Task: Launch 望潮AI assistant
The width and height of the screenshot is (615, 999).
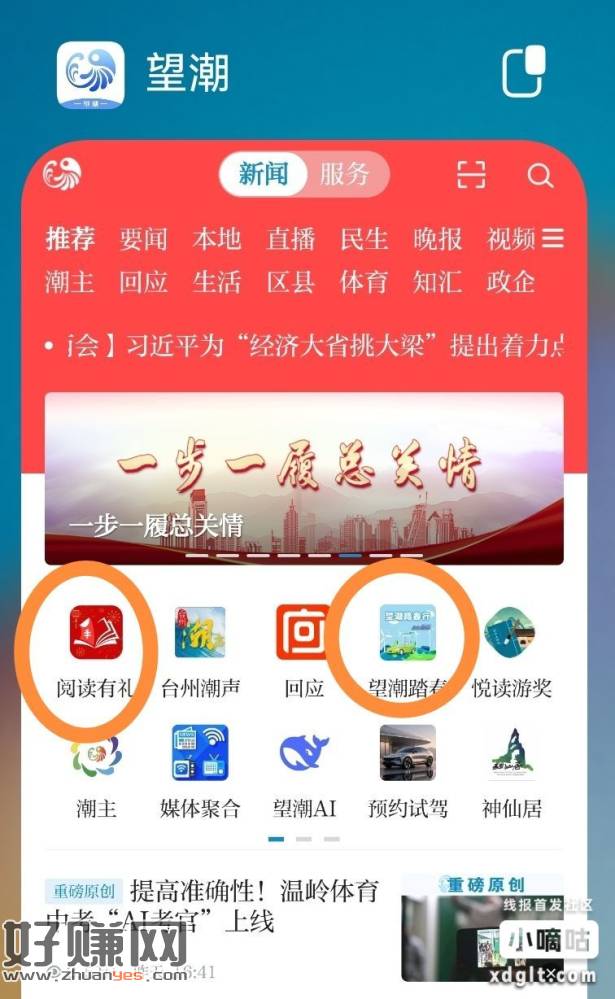Action: 303,770
